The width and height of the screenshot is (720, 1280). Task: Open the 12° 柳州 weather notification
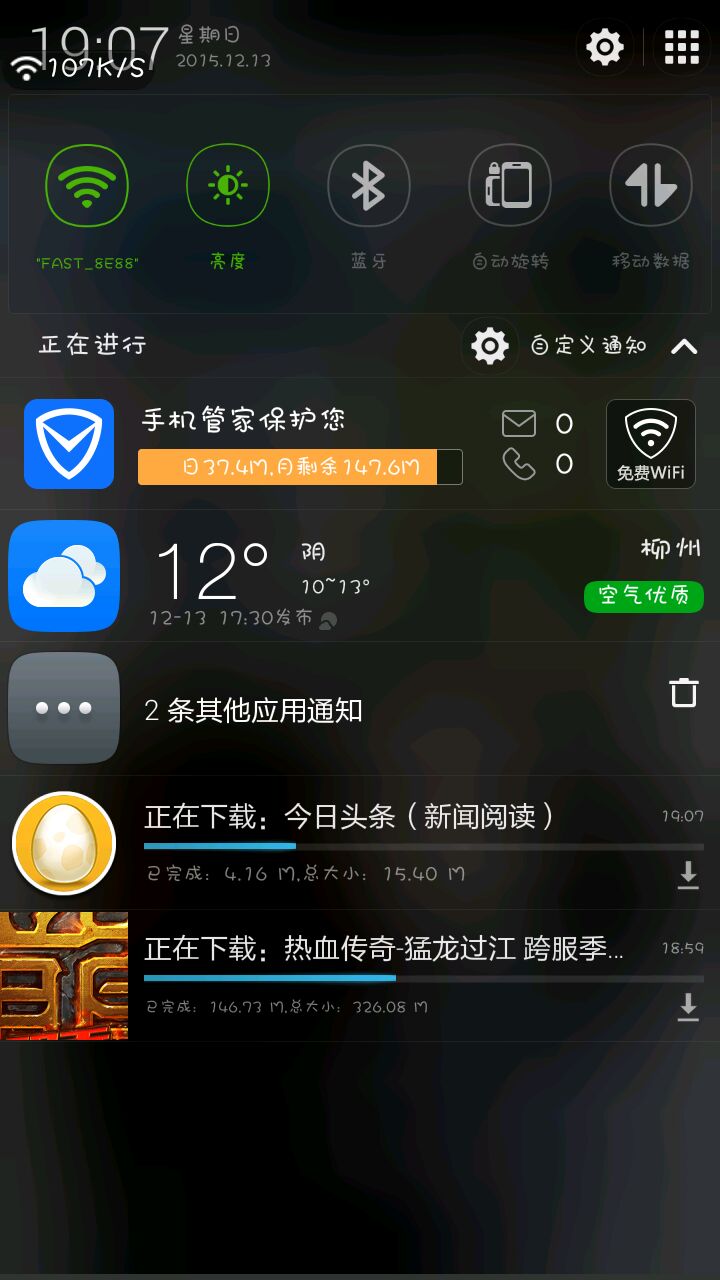pyautogui.click(x=360, y=576)
